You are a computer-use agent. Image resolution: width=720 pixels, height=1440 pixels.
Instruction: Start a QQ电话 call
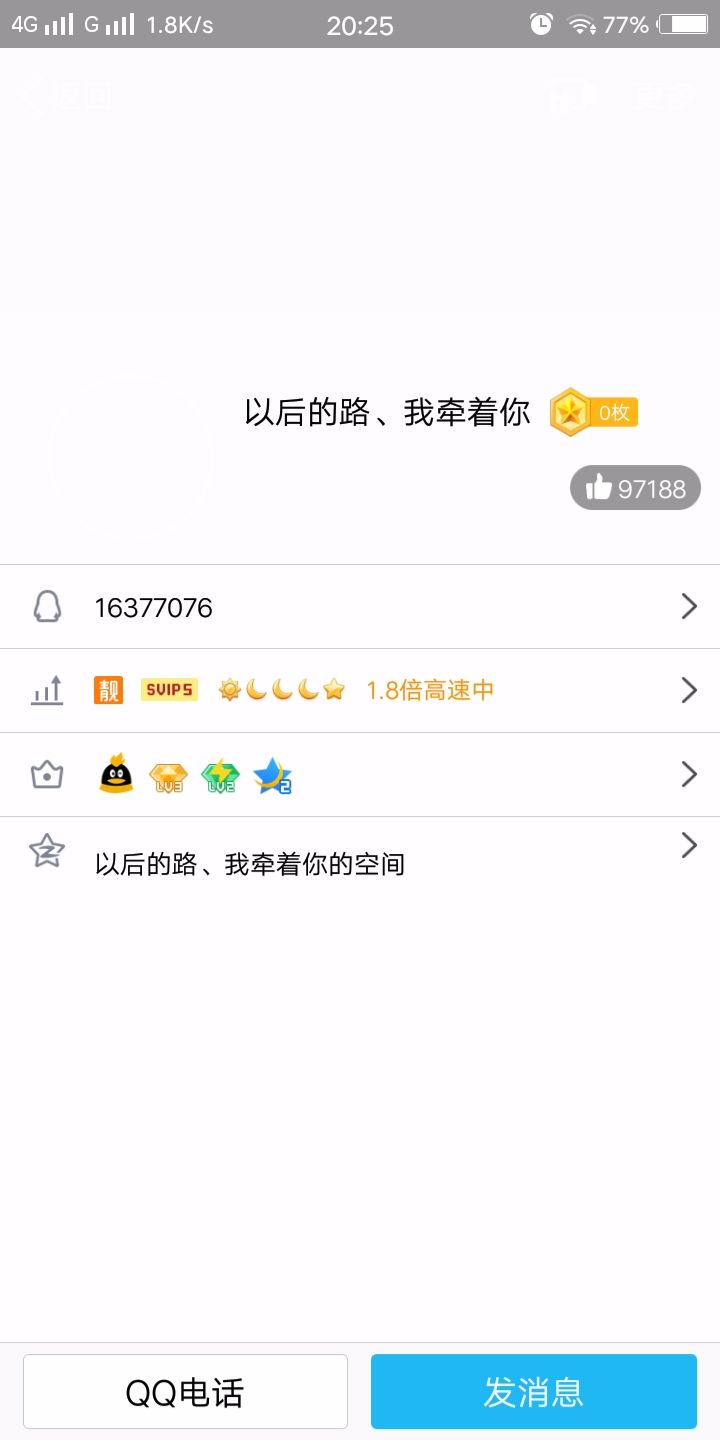click(185, 1392)
